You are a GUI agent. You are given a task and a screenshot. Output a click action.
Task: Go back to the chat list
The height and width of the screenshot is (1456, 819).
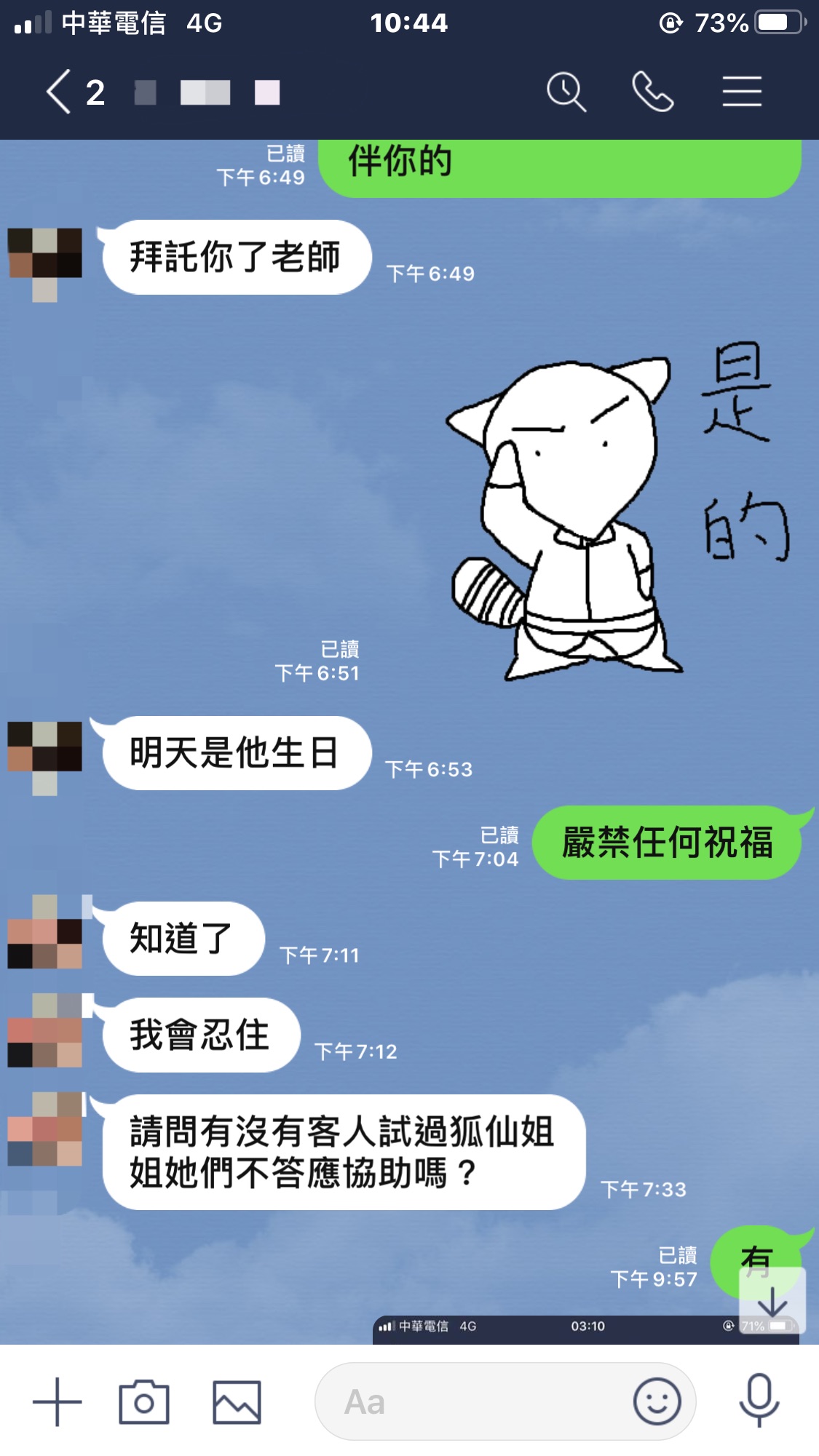tap(60, 92)
